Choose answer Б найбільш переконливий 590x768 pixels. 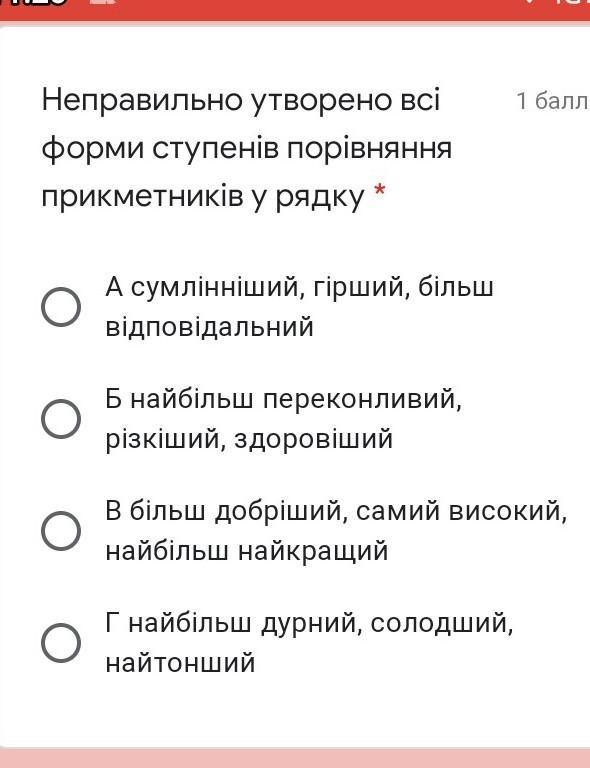[61, 419]
